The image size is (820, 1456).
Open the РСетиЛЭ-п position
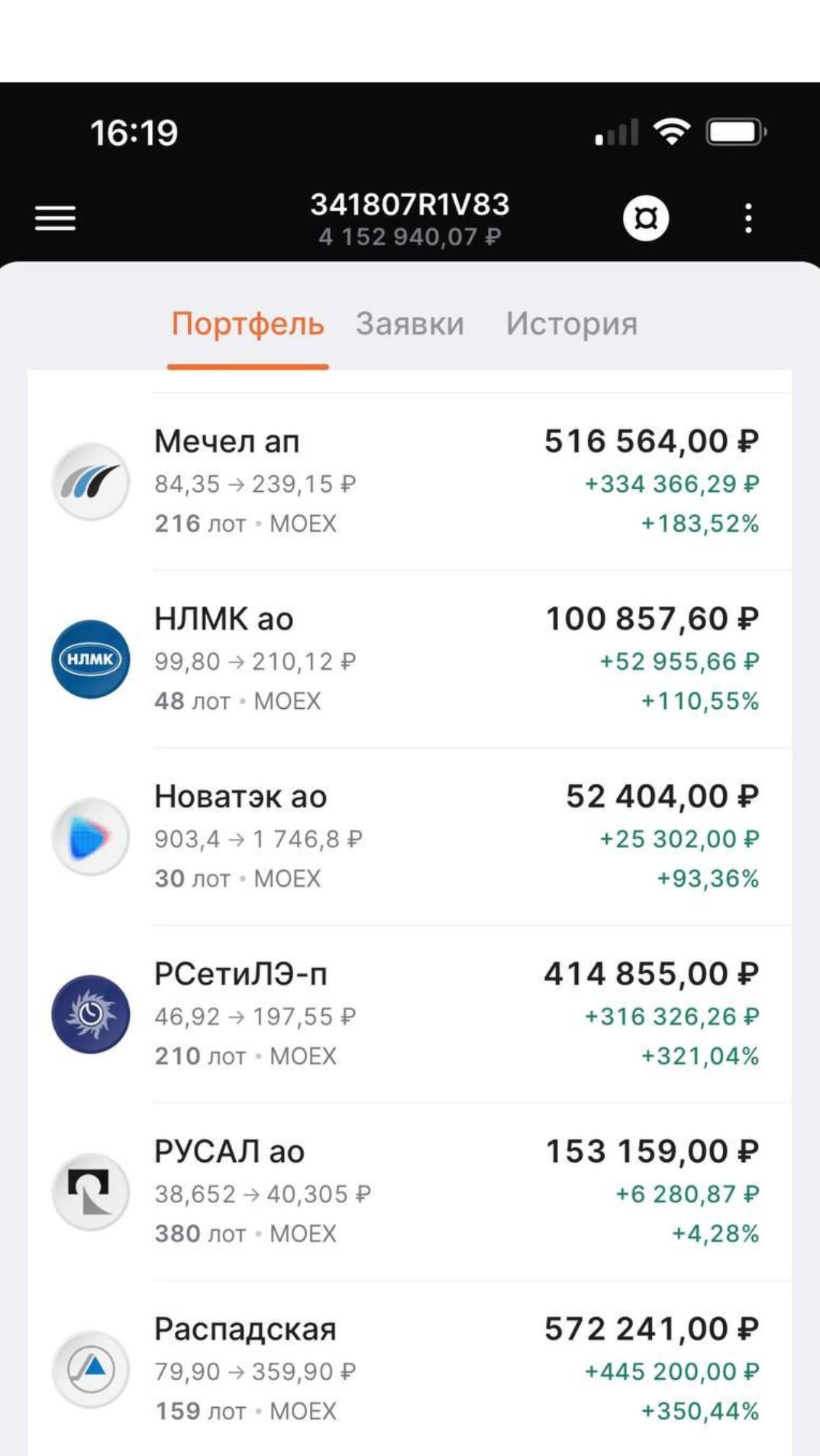tap(409, 1014)
